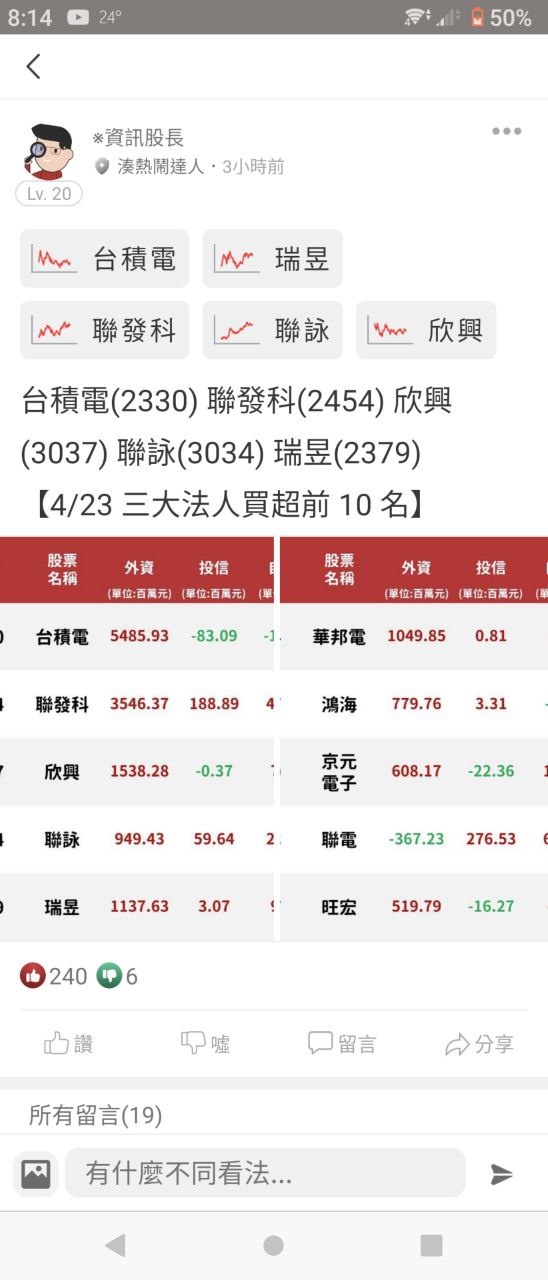Focus the 有什麼不同看法 comment field

265,1173
